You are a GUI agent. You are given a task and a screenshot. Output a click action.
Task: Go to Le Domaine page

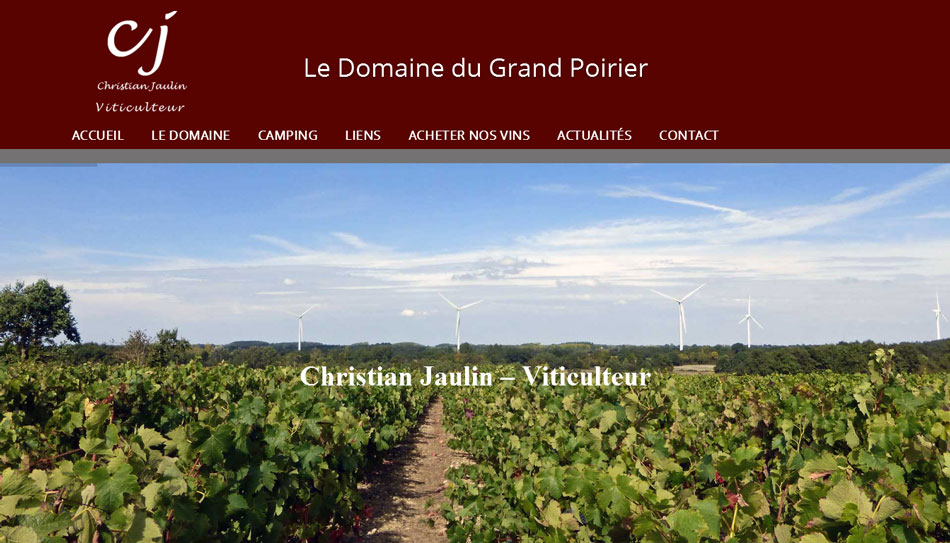tap(190, 135)
